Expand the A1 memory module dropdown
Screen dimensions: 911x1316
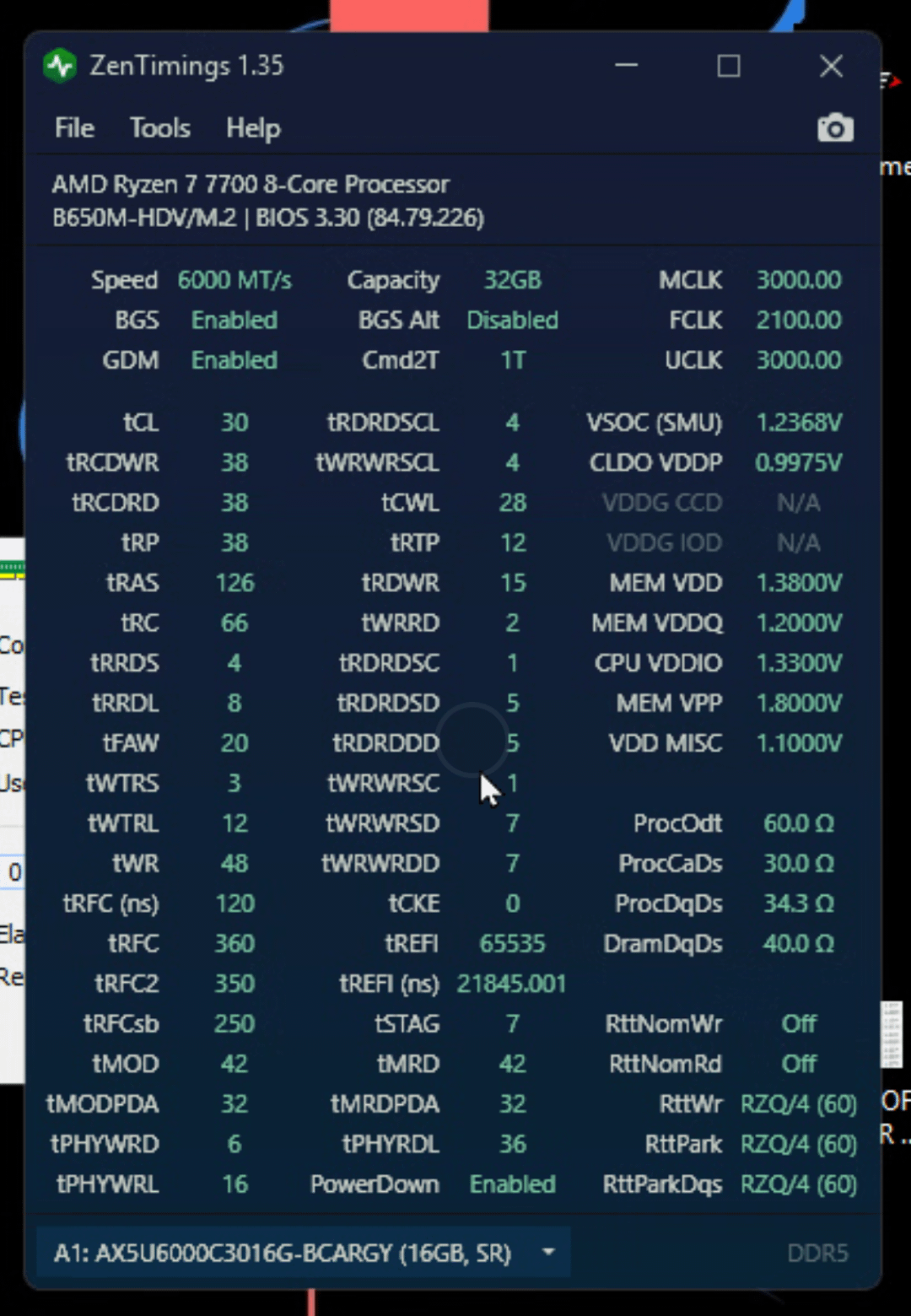304,1253
